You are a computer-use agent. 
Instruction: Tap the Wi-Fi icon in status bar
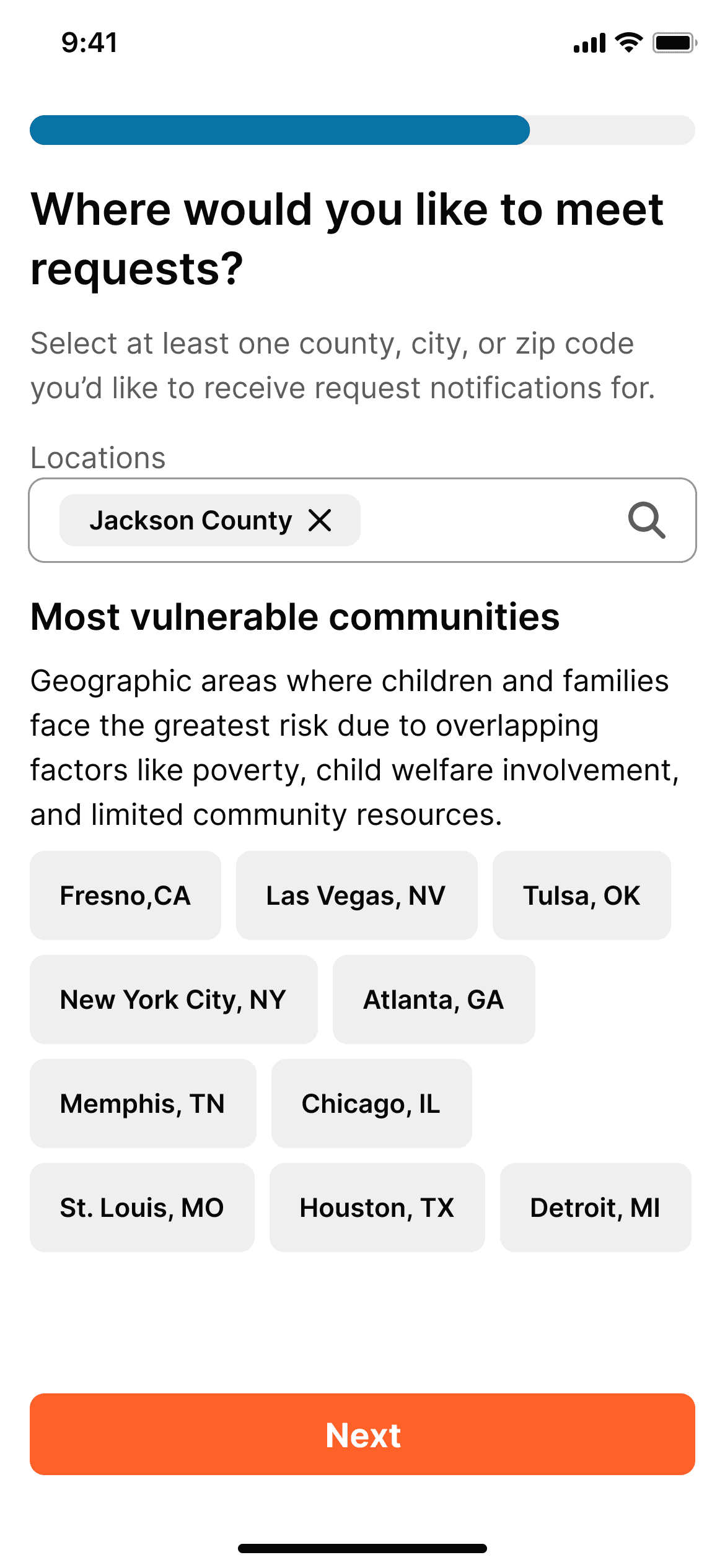[x=628, y=41]
